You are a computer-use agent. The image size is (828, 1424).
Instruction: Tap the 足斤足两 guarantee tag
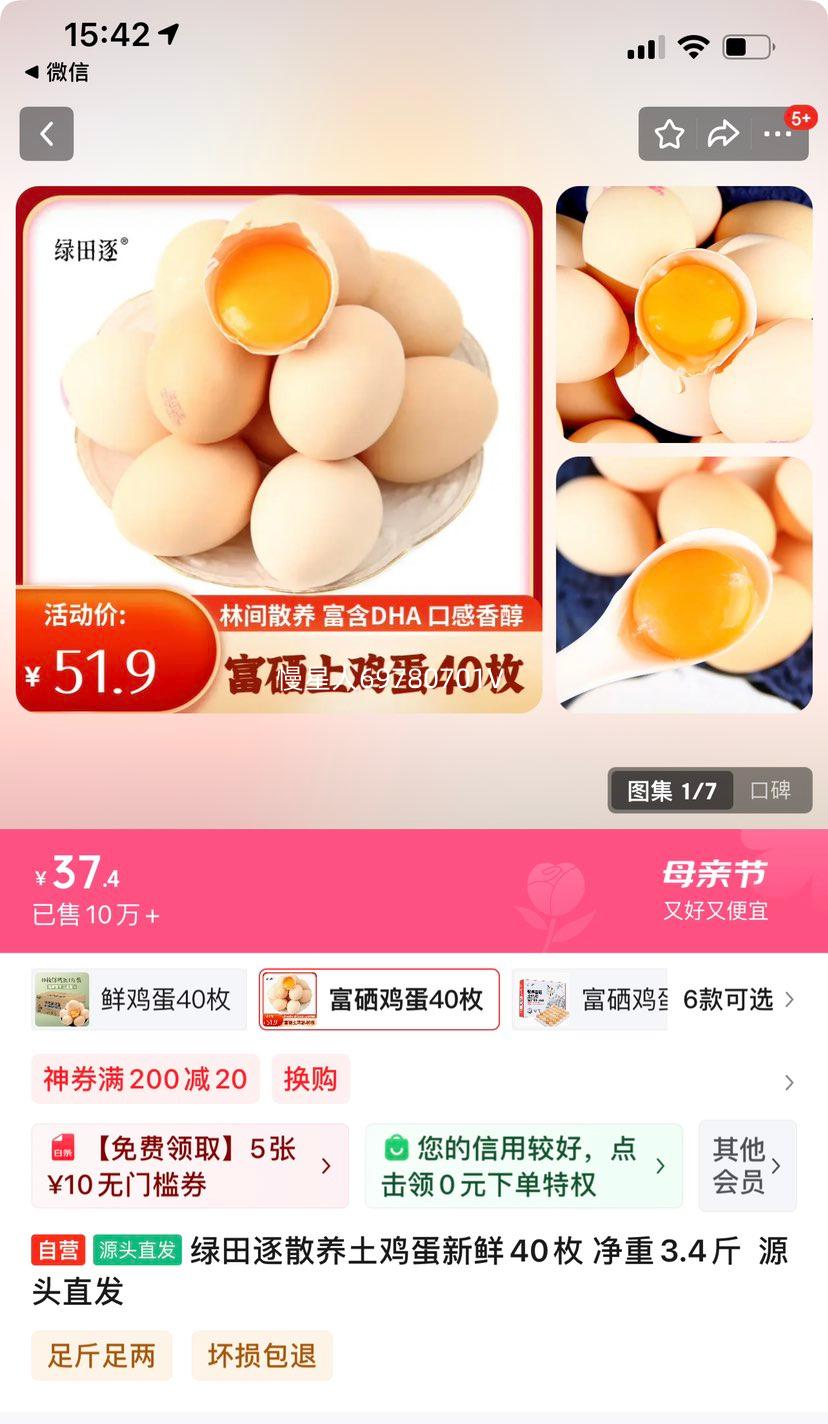[102, 1356]
